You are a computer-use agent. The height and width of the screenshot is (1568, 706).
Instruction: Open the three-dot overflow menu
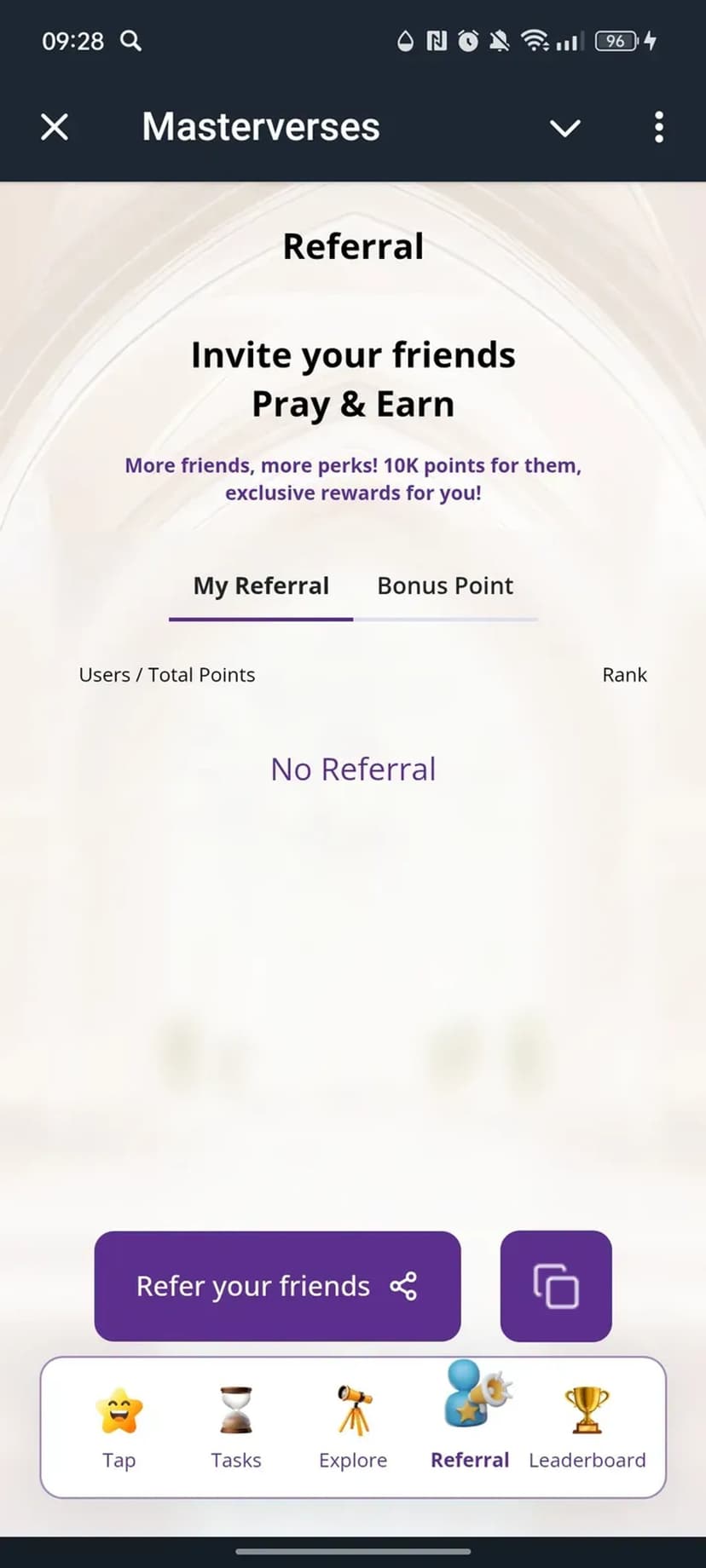(x=658, y=128)
